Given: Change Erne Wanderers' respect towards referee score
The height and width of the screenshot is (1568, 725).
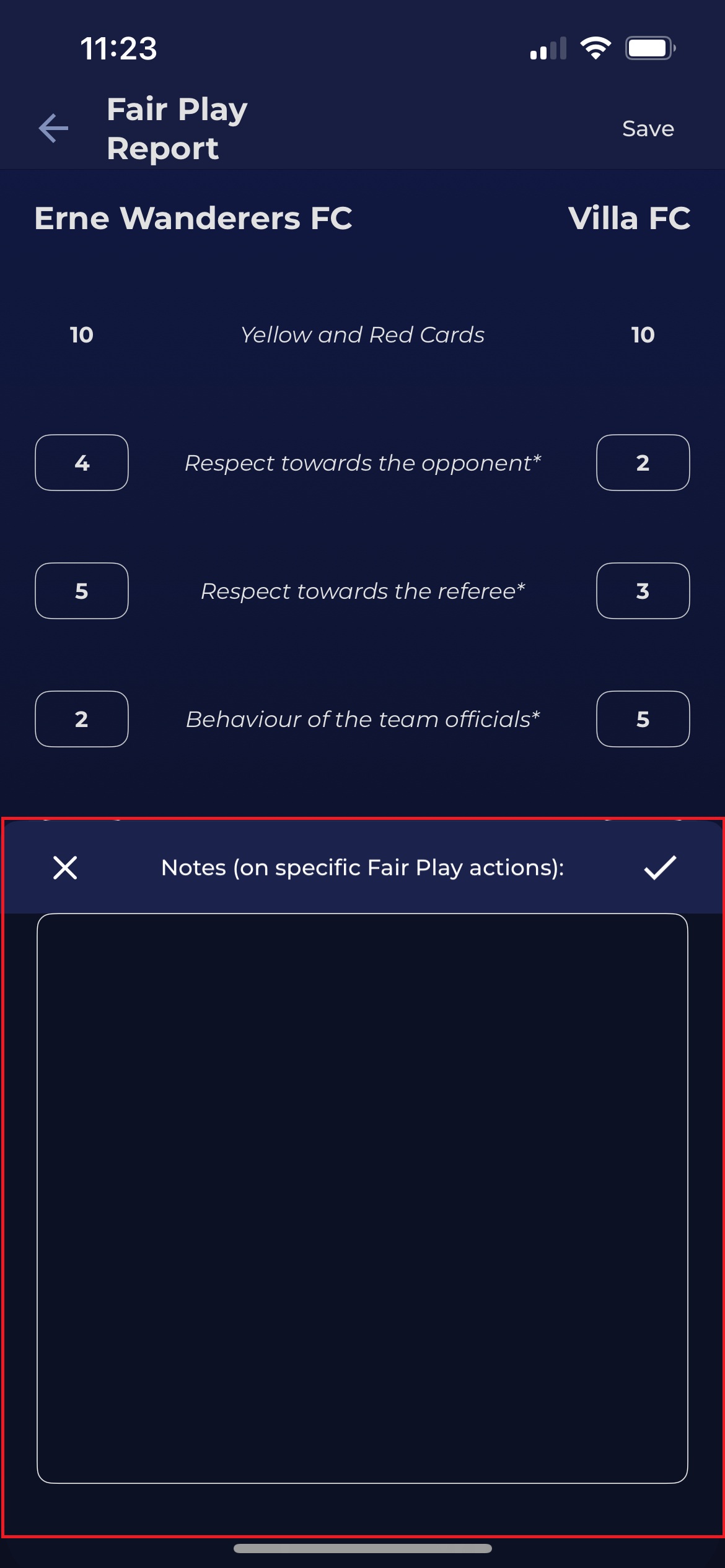Looking at the screenshot, I should 82,591.
